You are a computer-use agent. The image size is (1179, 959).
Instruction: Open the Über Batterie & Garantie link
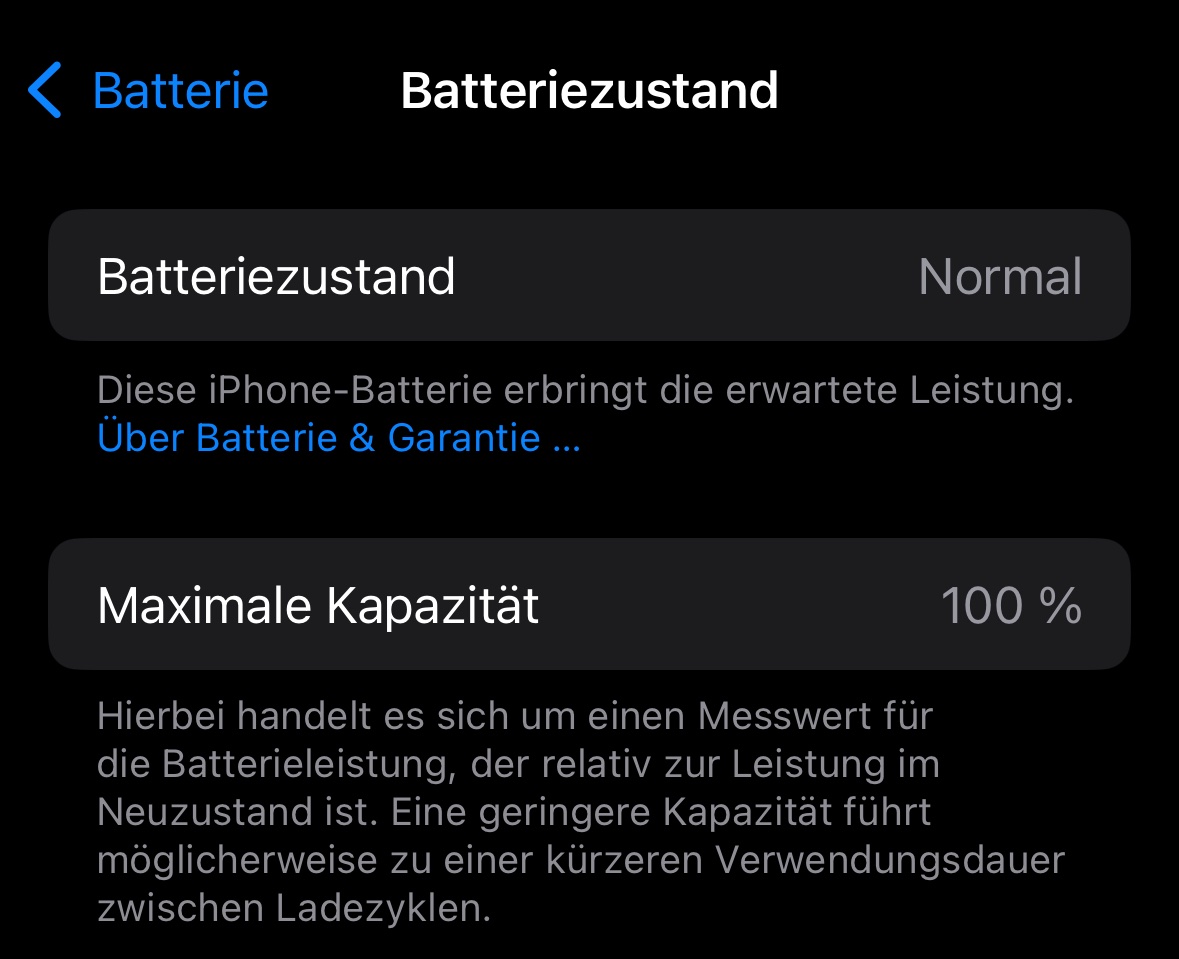(339, 438)
